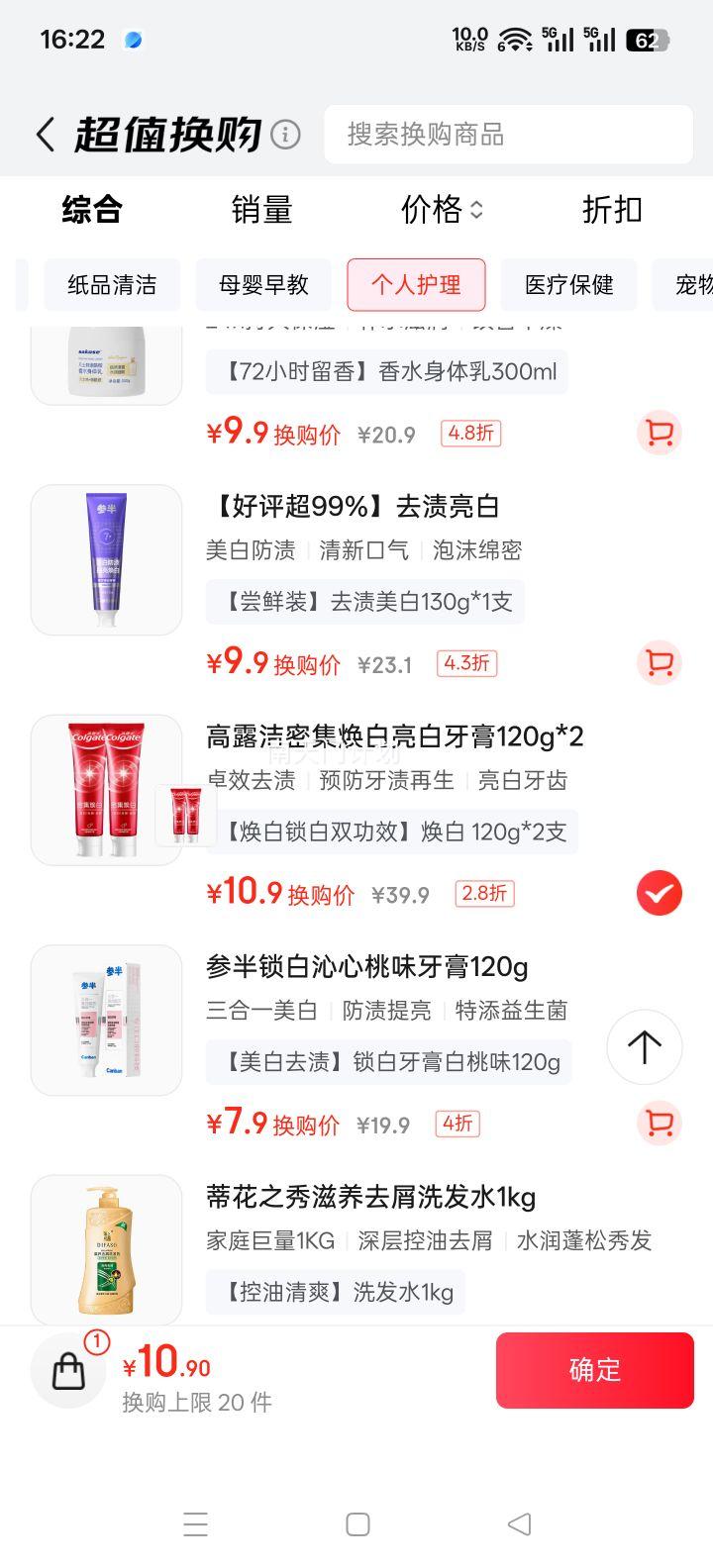The height and width of the screenshot is (1568, 713).
Task: Click the 参半锁白 toothpaste product thumbnail
Action: tap(106, 1019)
